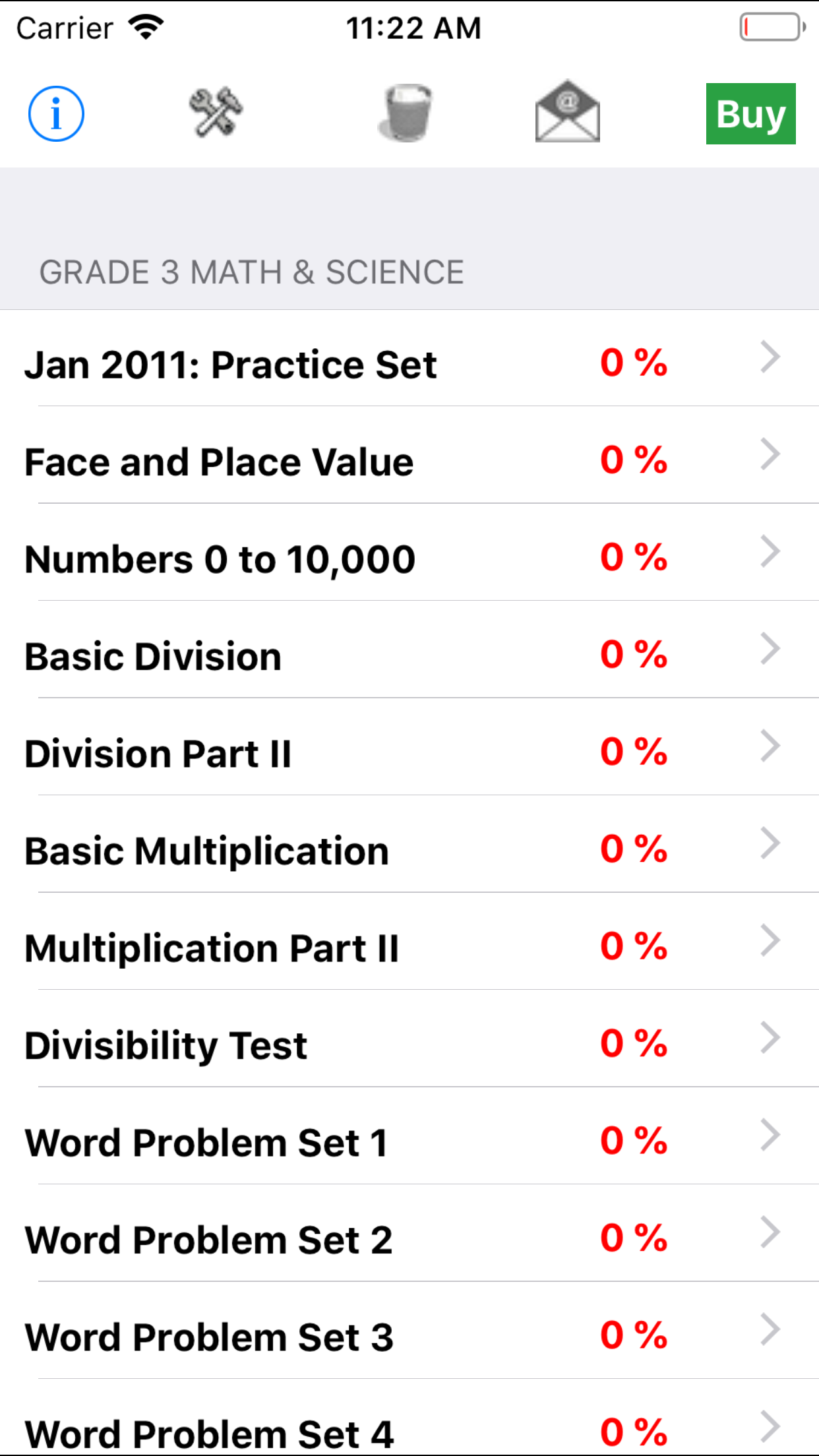Choose Basic Multiplication
819x1456 pixels.
click(409, 850)
